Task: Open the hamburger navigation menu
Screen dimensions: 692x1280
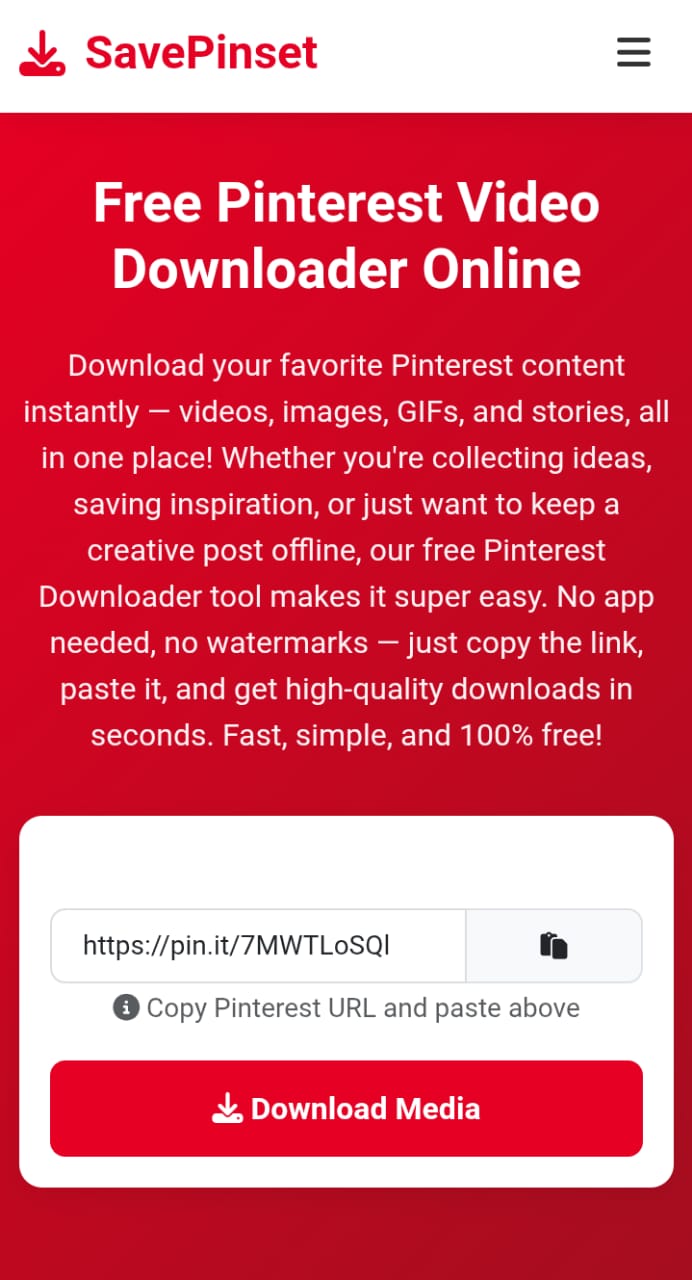Action: 633,52
